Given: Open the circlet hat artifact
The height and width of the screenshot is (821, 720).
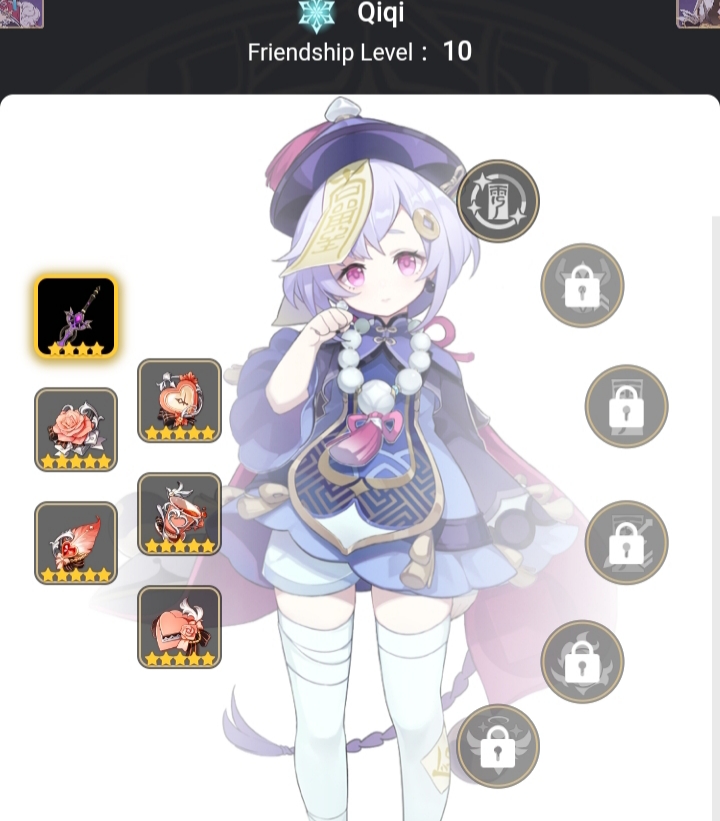Looking at the screenshot, I should (179, 627).
